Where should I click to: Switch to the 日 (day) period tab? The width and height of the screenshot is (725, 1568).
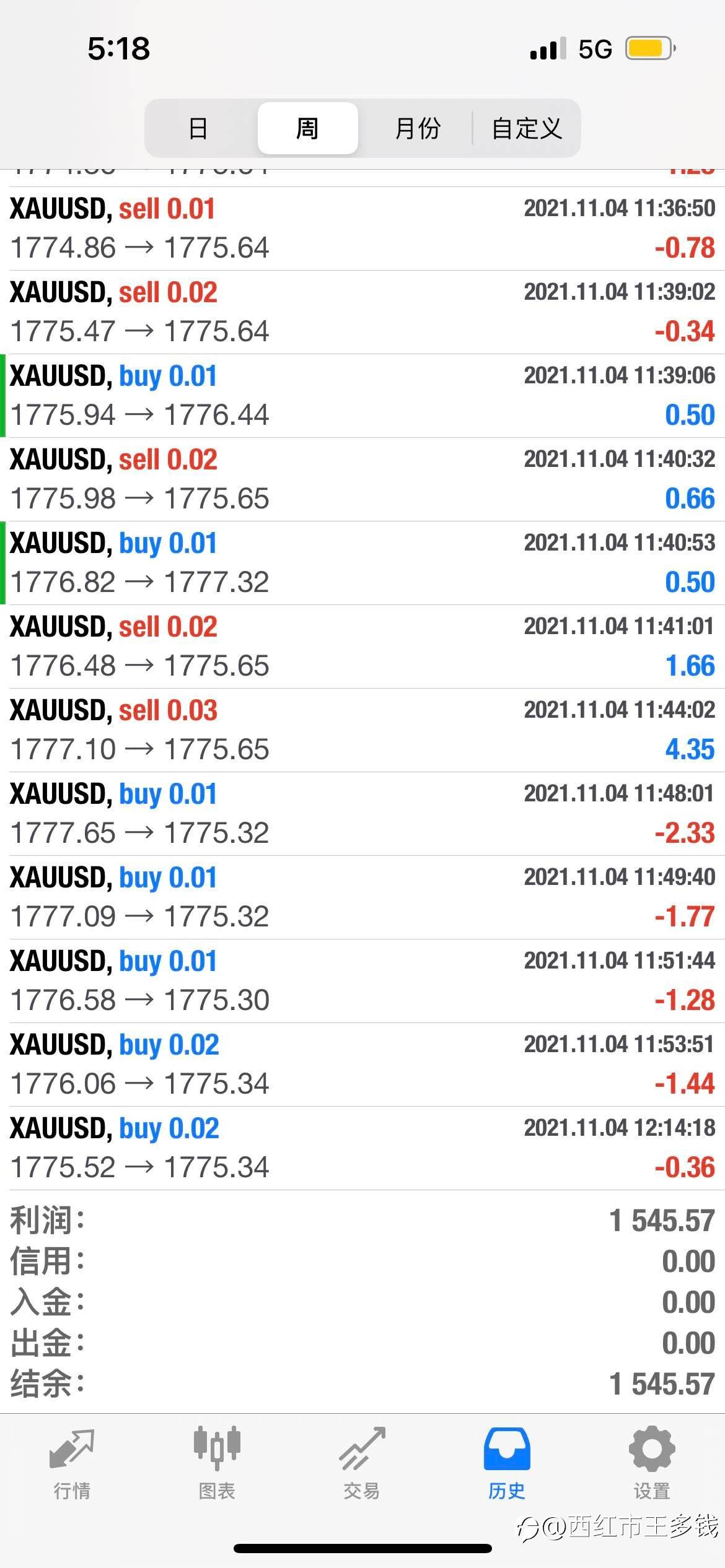coord(198,128)
